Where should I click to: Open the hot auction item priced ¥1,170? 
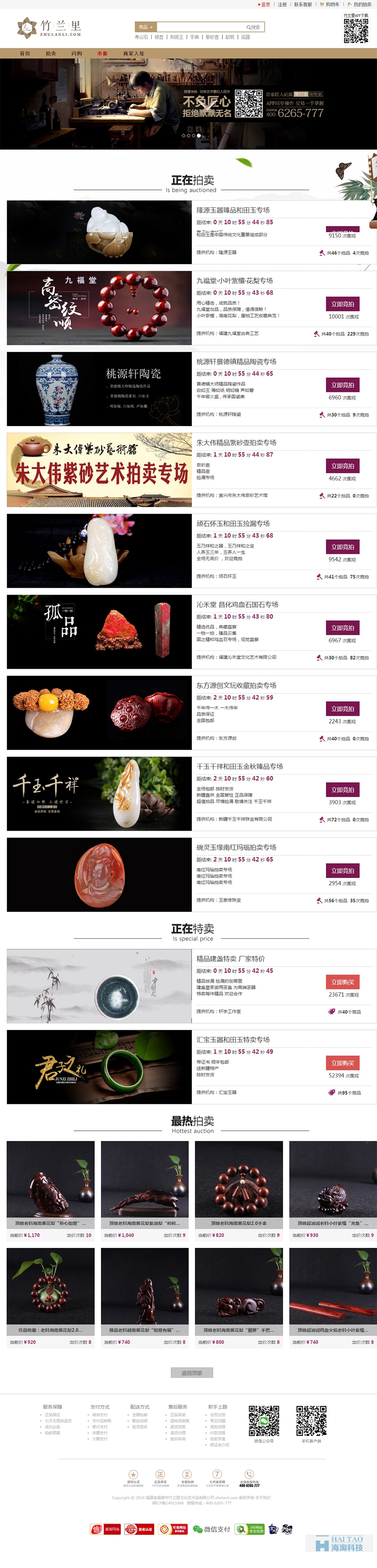click(51, 1181)
